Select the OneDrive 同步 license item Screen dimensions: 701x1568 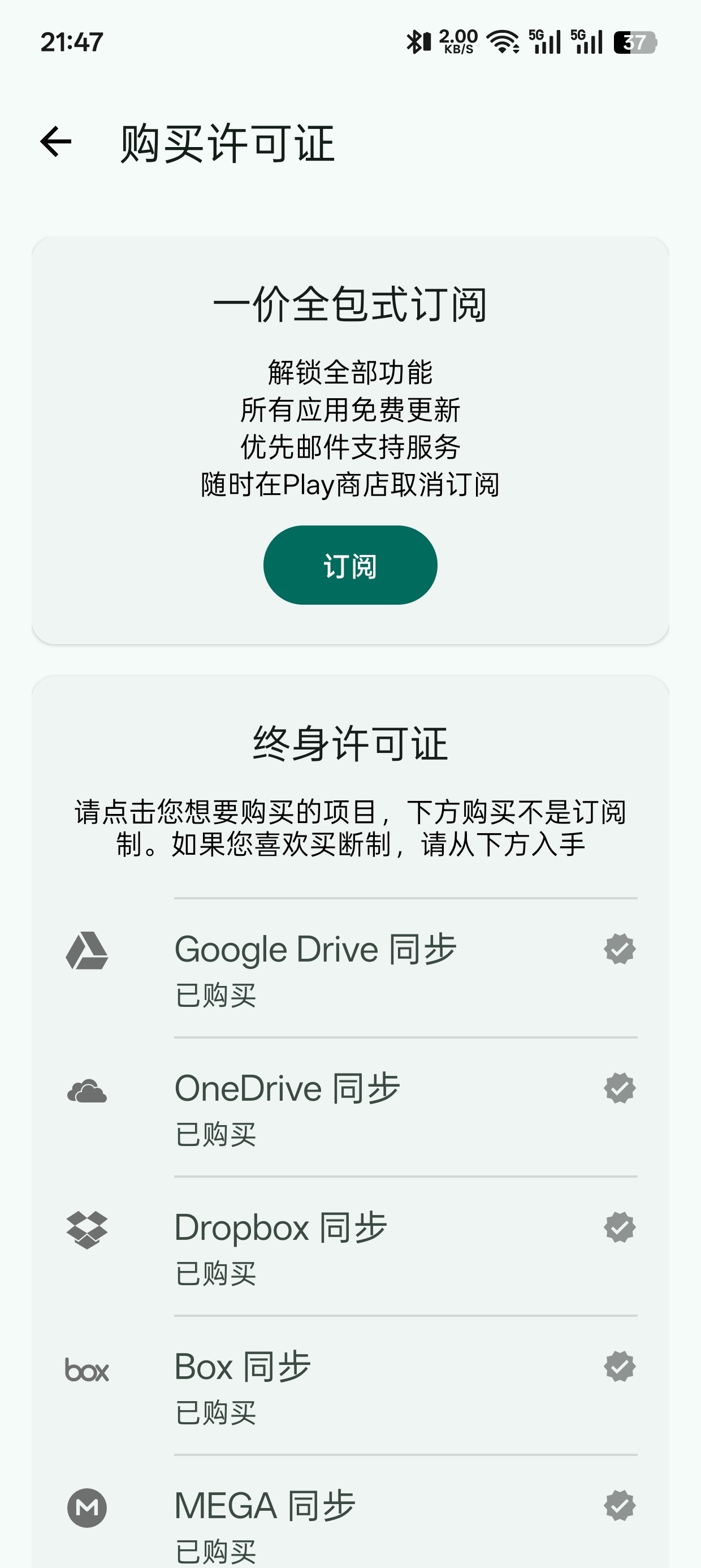(350, 1107)
